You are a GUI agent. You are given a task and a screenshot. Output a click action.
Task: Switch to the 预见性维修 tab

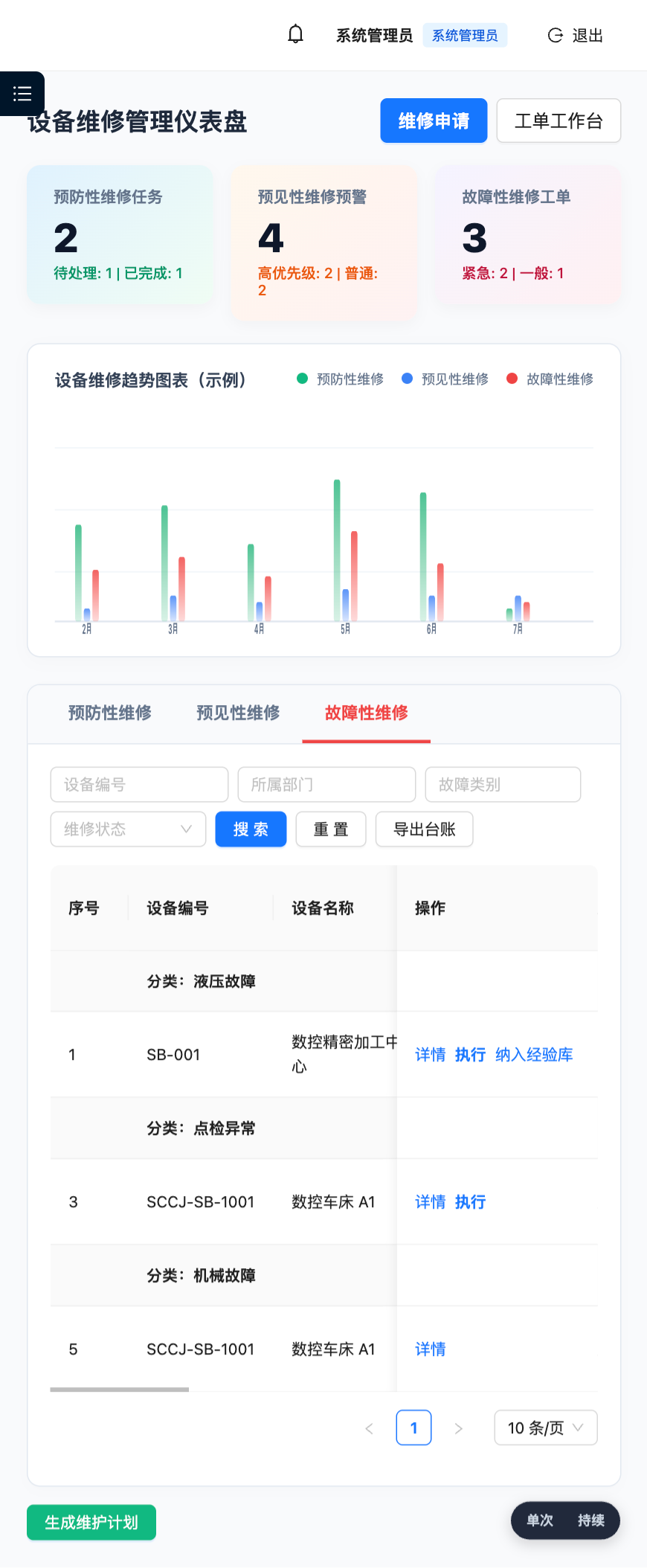tap(238, 713)
